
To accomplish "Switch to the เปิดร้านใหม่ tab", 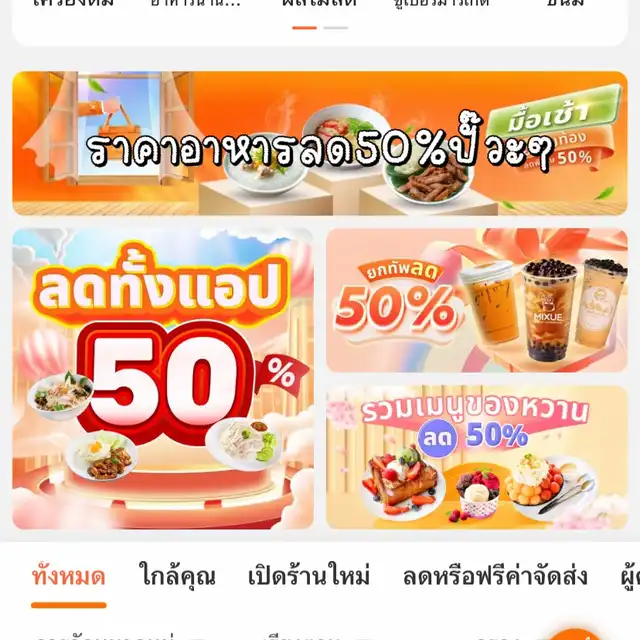I will 309,576.
